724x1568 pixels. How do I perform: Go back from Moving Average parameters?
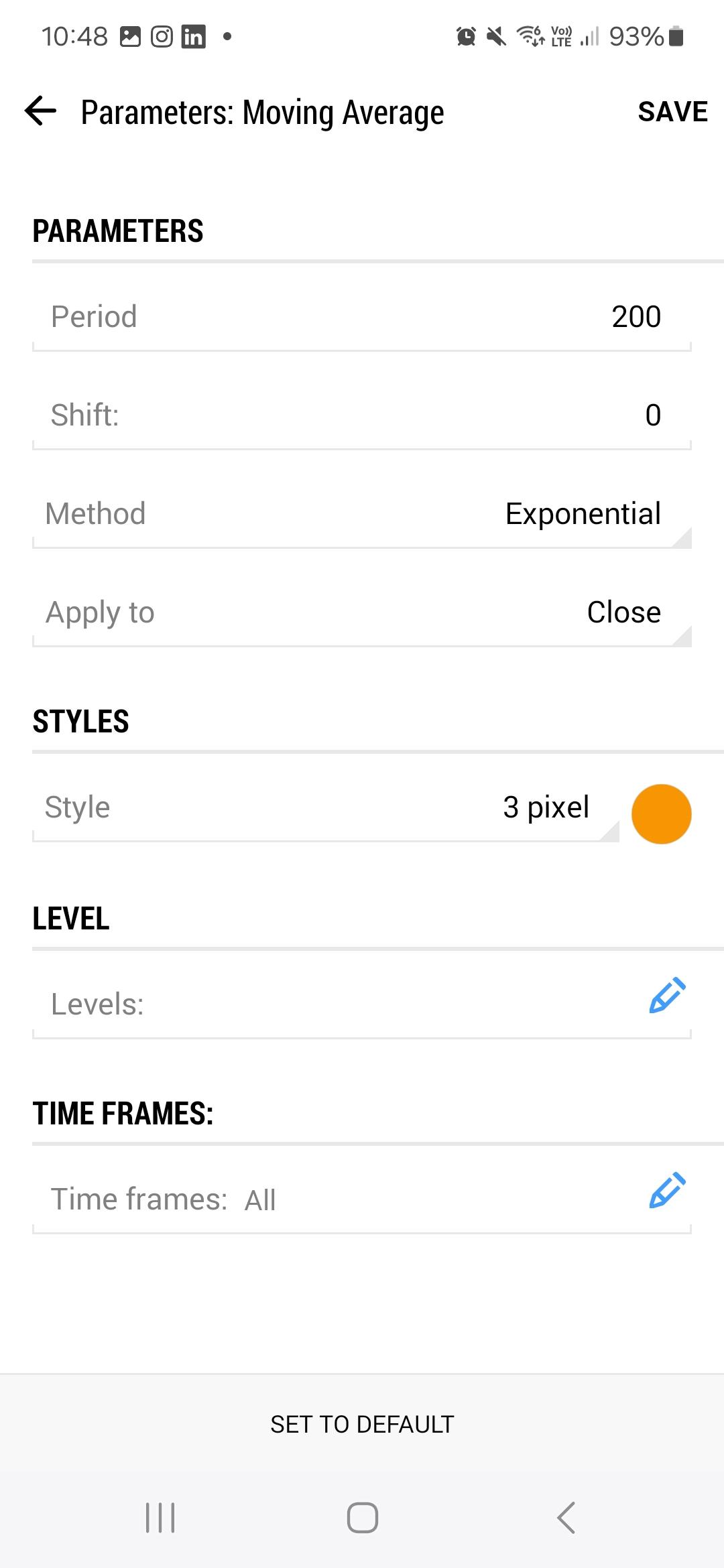pyautogui.click(x=40, y=111)
